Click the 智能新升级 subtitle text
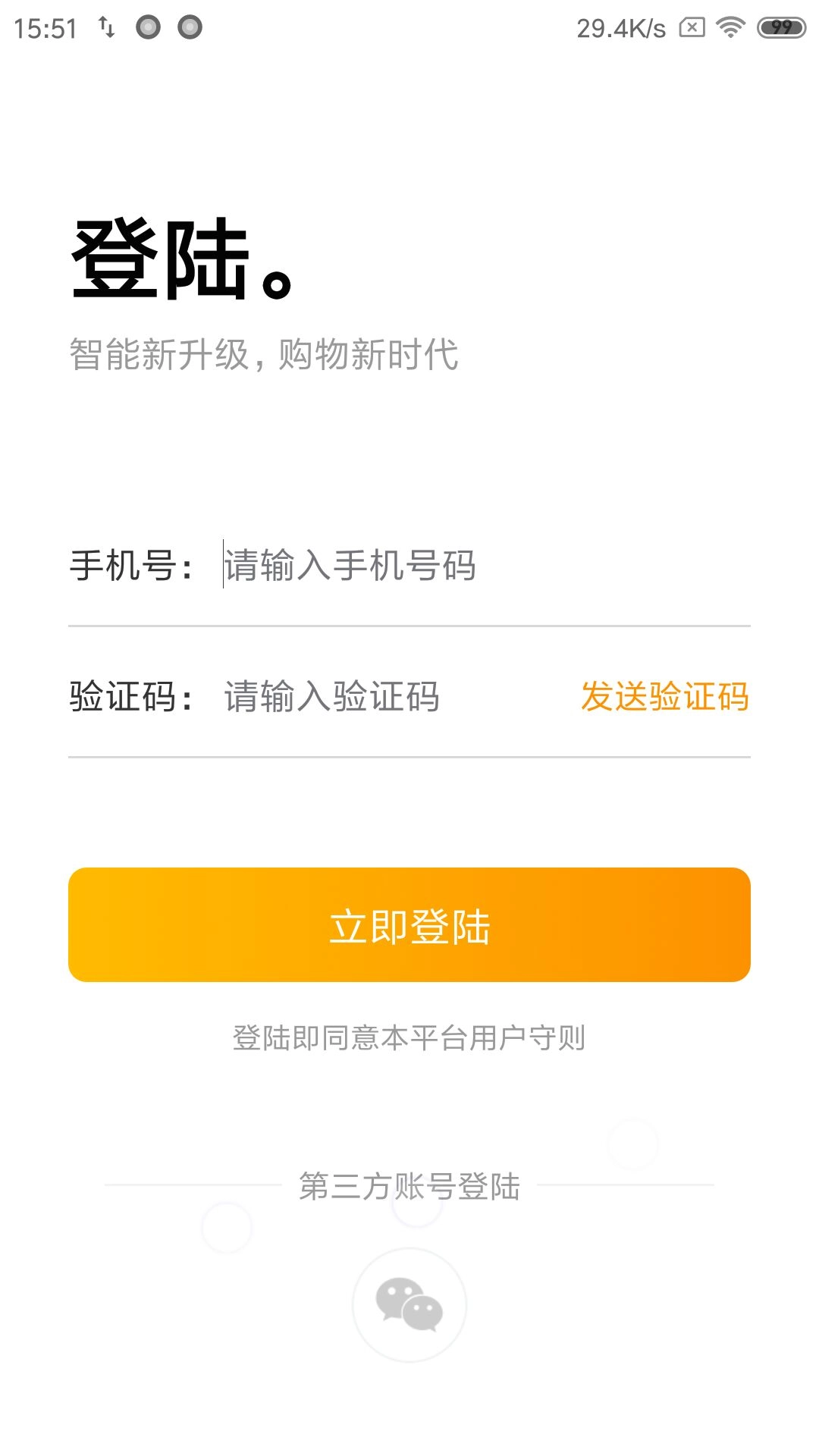This screenshot has width=819, height=1456. [x=267, y=353]
